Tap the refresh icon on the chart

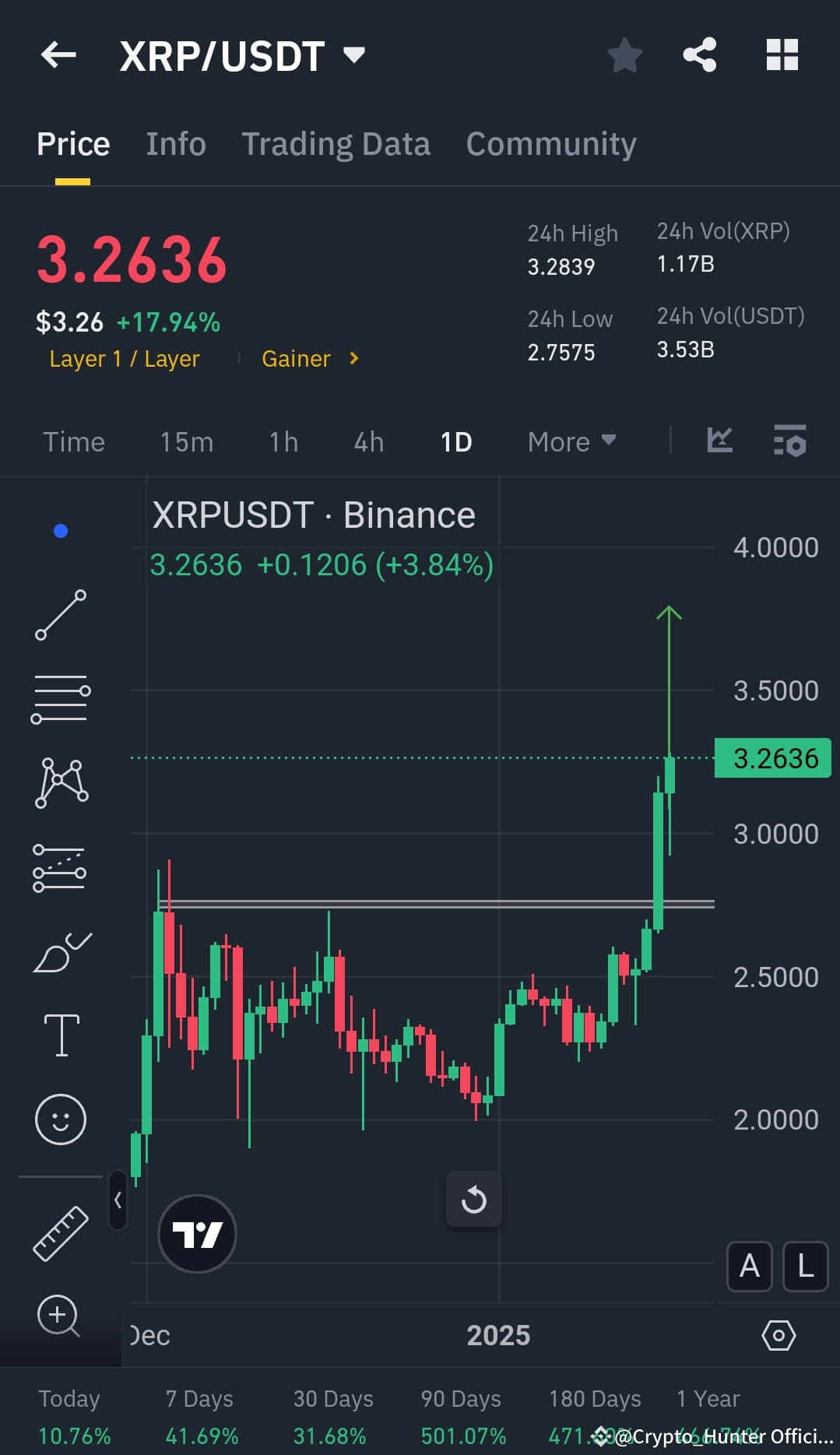pos(473,1200)
